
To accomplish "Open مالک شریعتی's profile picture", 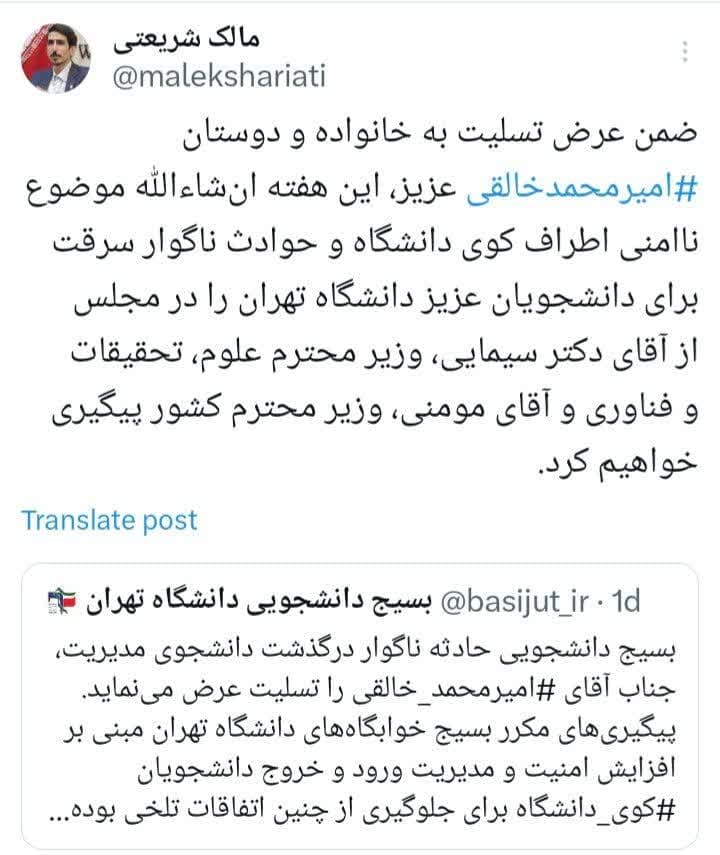I will 57,58.
